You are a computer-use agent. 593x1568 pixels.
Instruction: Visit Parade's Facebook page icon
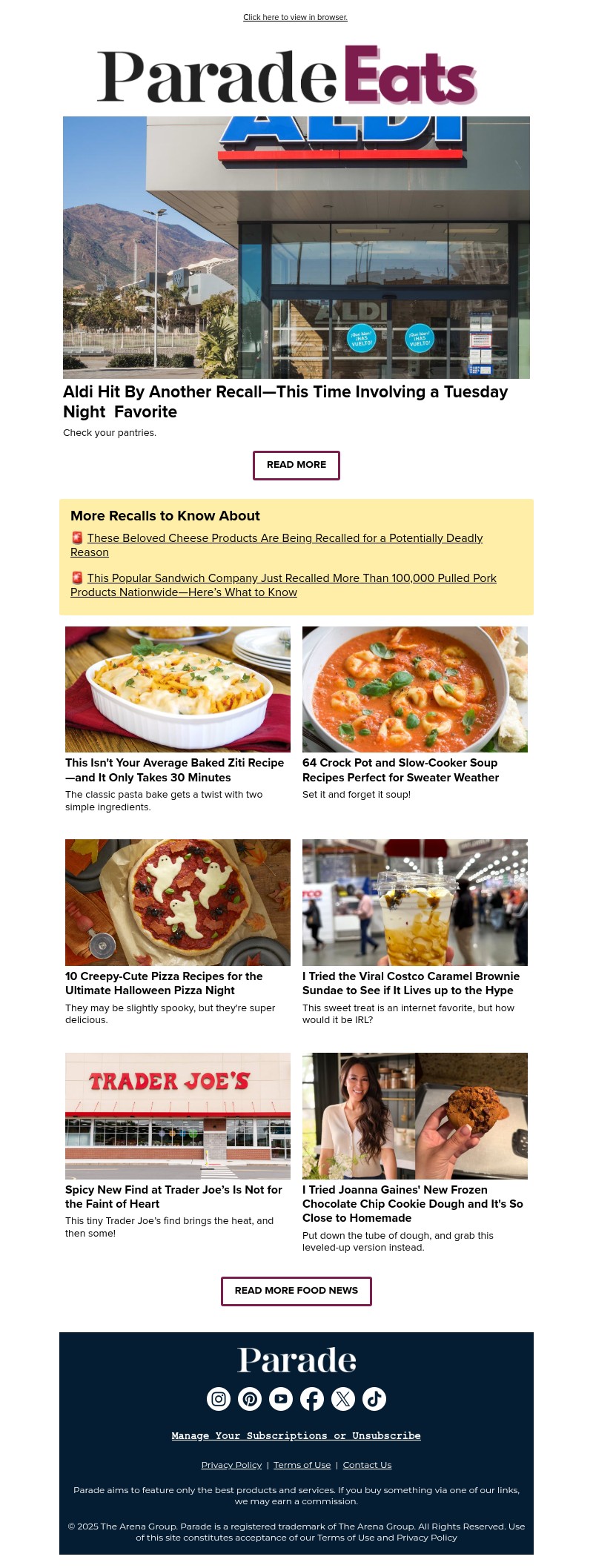click(312, 1399)
